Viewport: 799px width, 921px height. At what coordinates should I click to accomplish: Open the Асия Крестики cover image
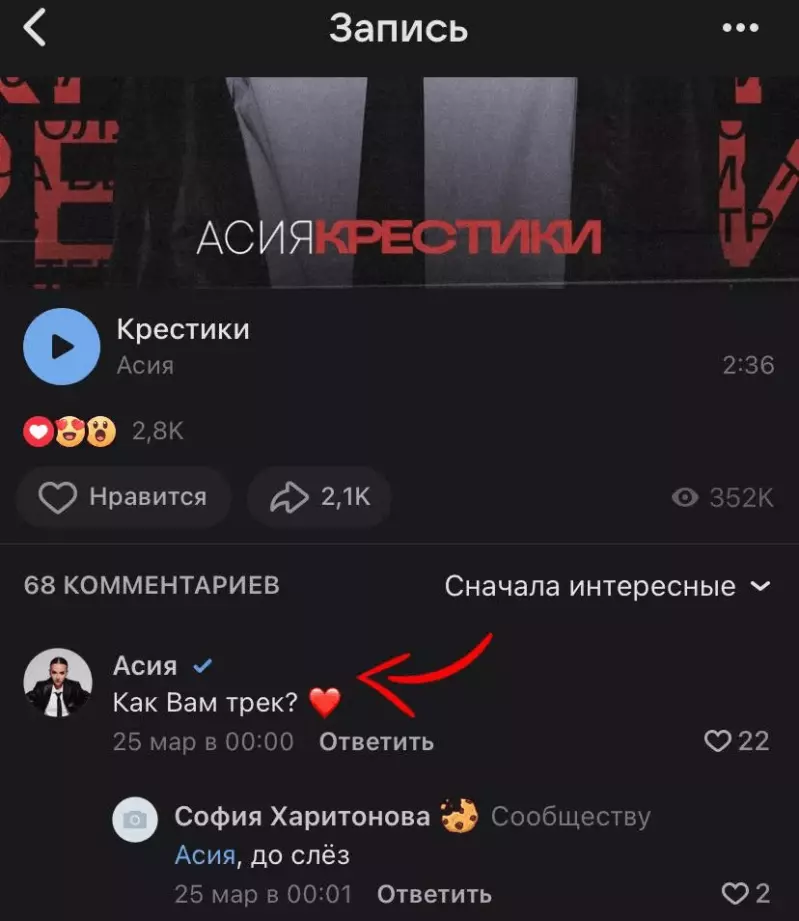399,180
